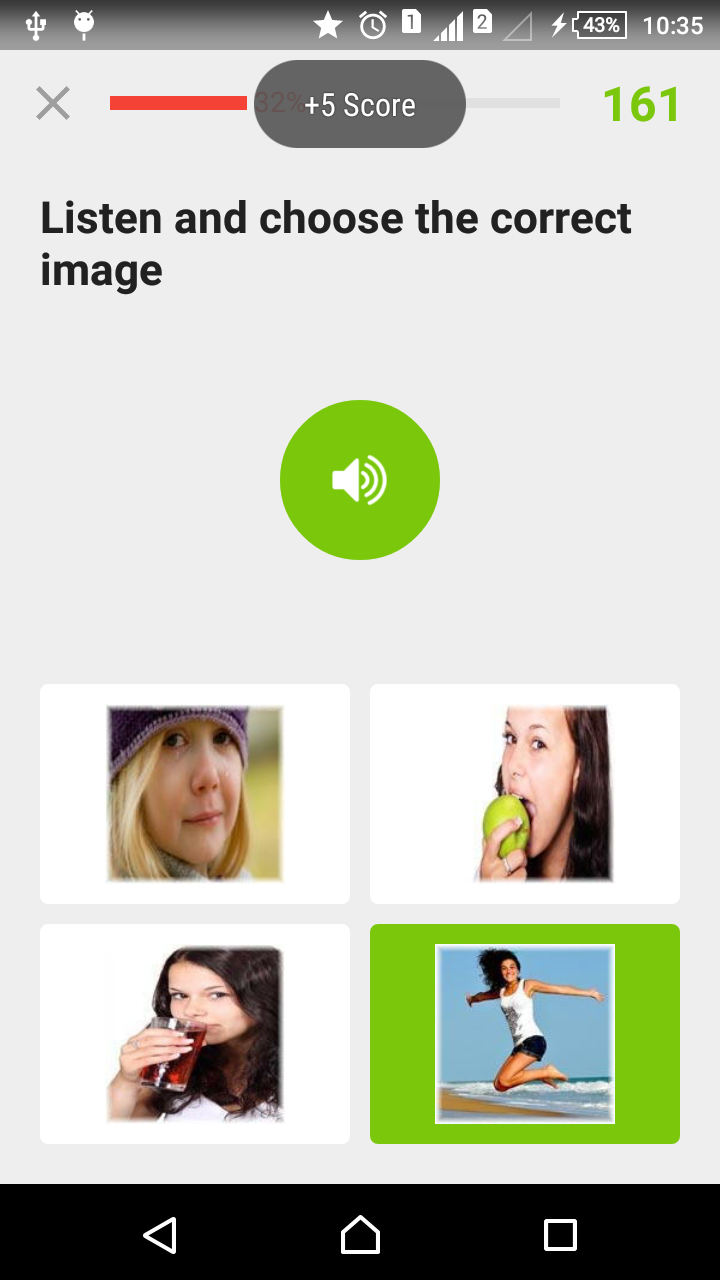Go back using the navigation bar
720x1280 pixels.
pyautogui.click(x=160, y=1235)
